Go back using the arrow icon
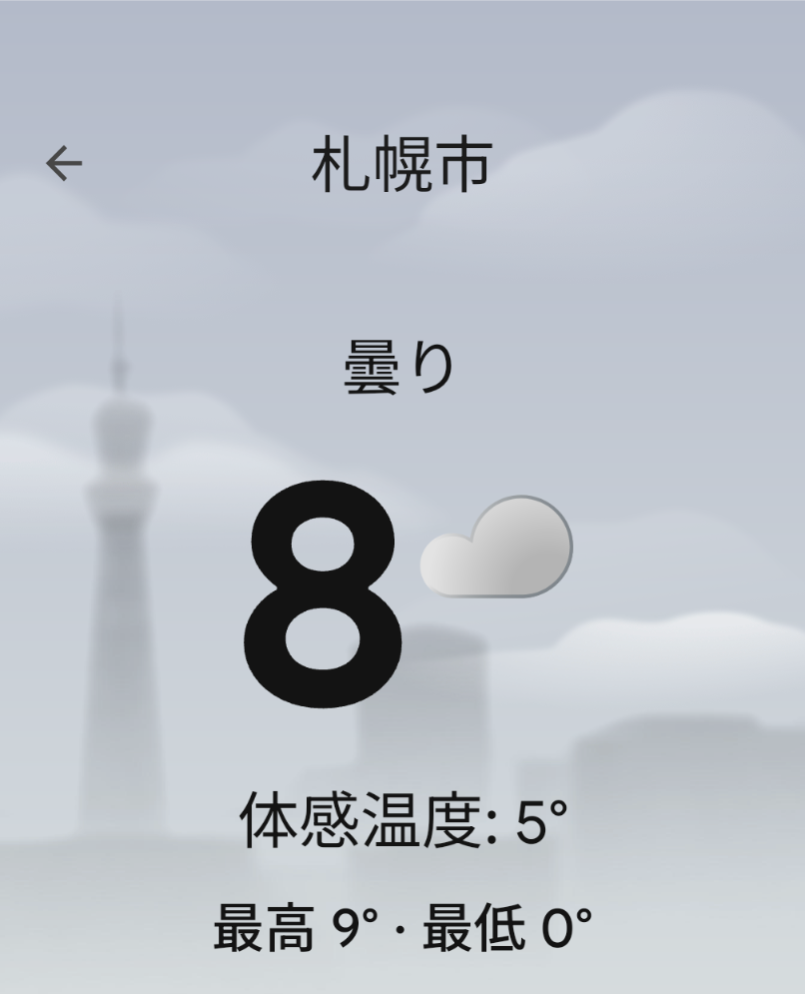The width and height of the screenshot is (805, 994). 64,164
